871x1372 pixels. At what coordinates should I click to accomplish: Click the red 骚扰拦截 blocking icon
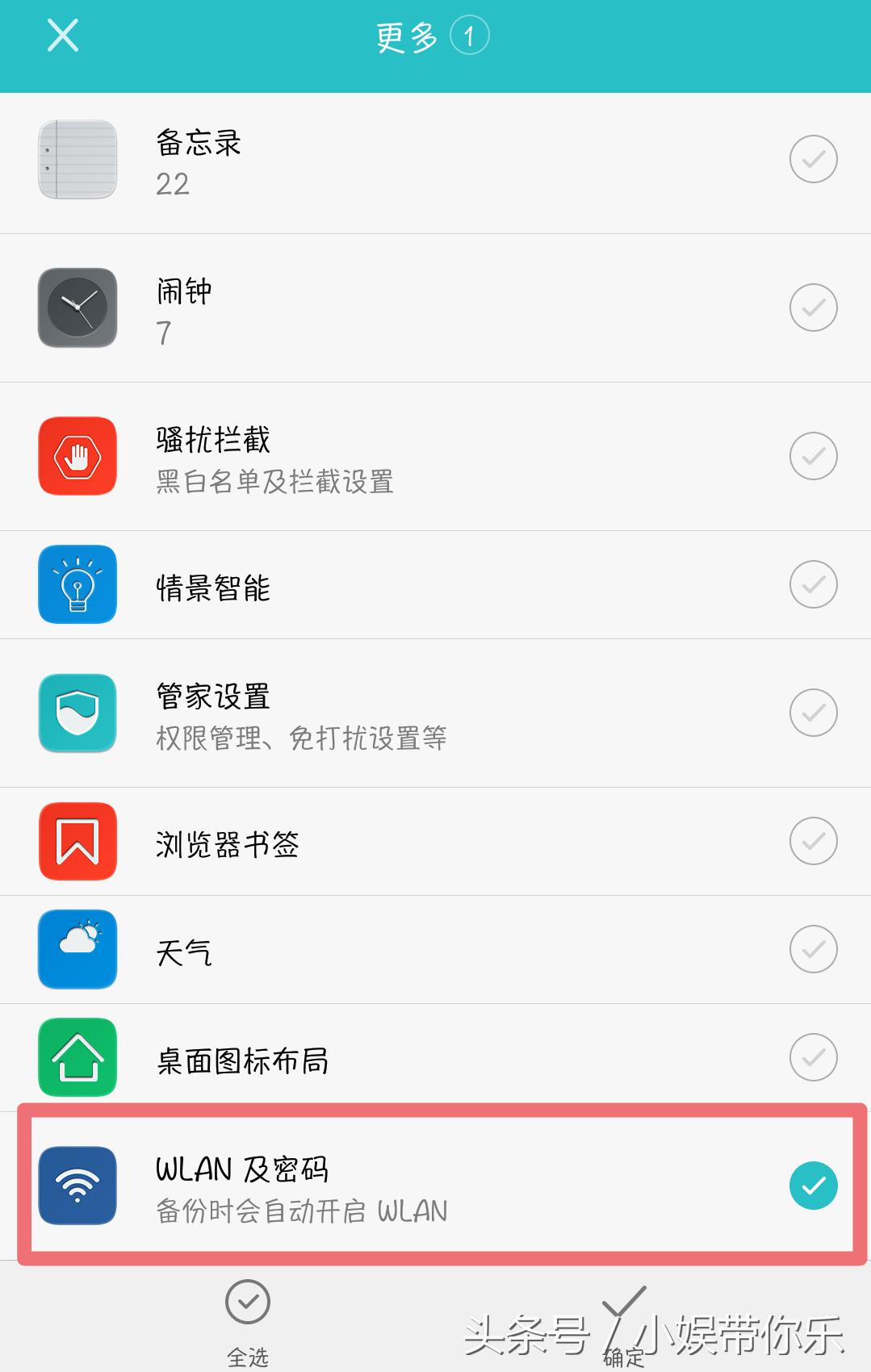coord(77,456)
